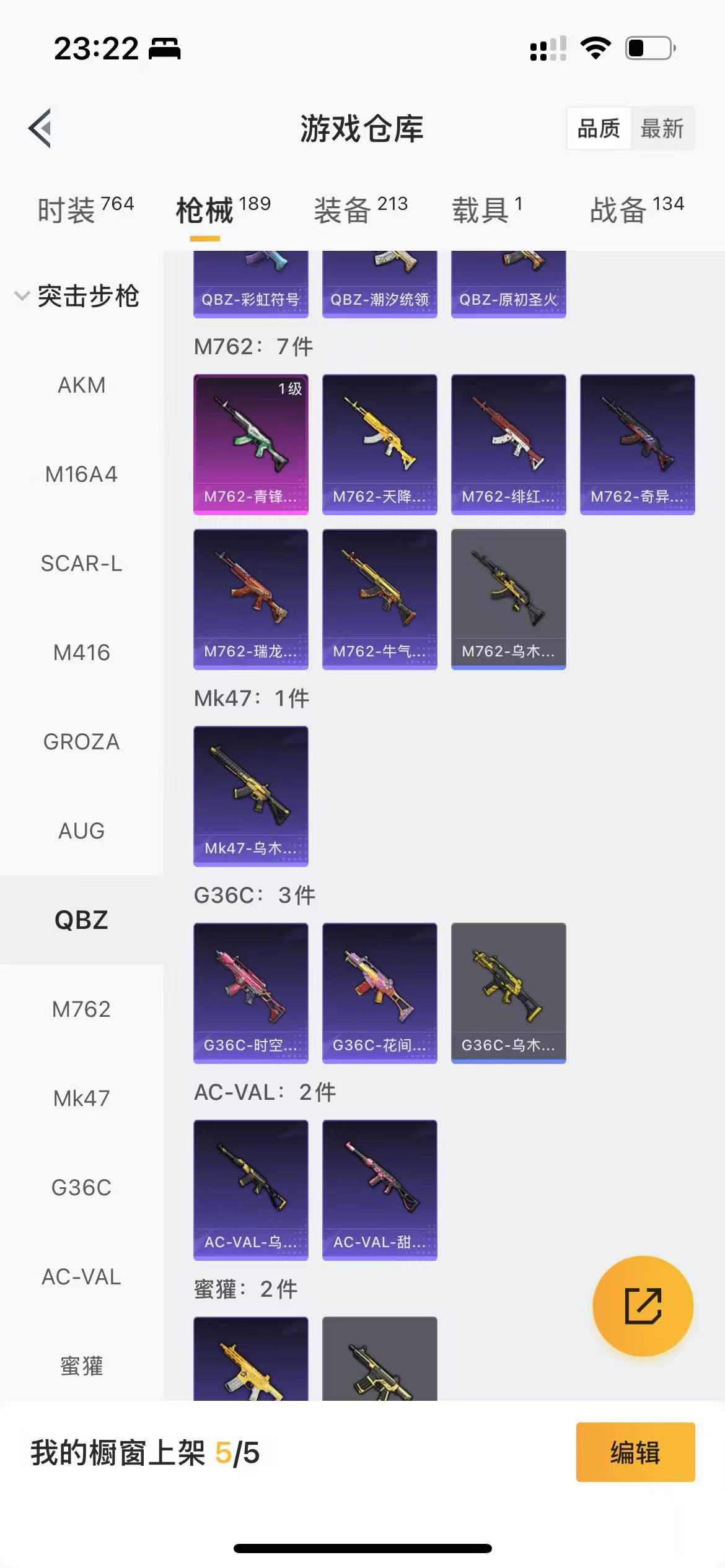Open the Mk47-乌木 skin tile
This screenshot has height=1568, width=725.
tap(251, 796)
